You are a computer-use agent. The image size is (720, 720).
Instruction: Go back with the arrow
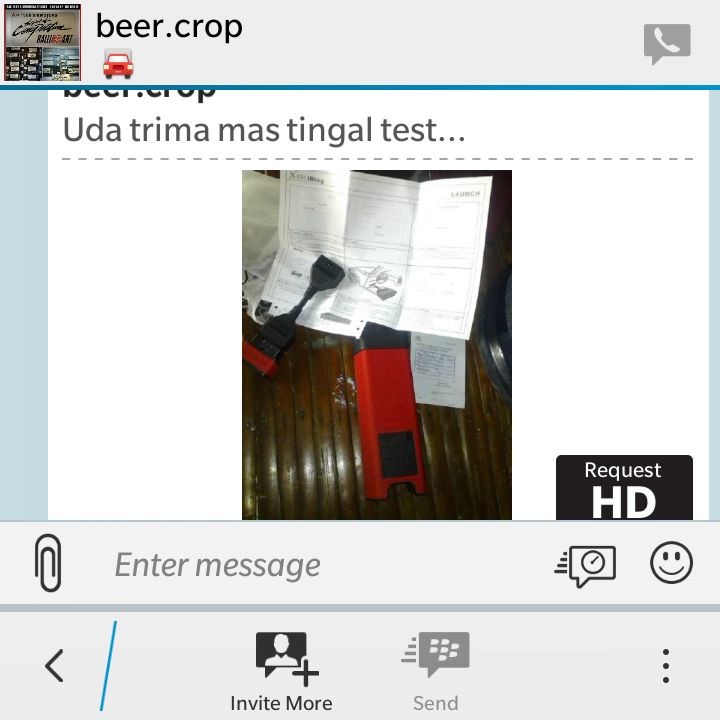pos(54,665)
